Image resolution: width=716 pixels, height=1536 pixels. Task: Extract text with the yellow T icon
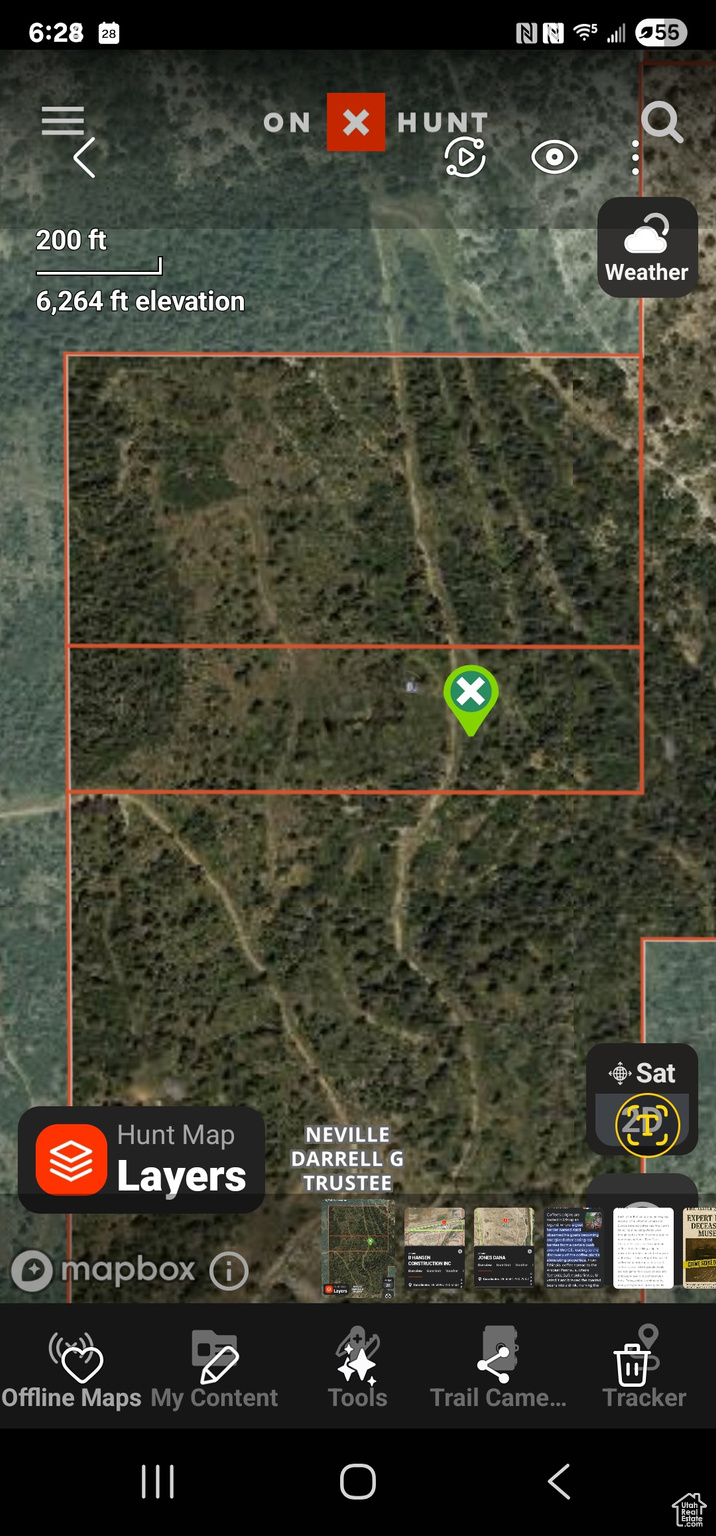pyautogui.click(x=647, y=1125)
